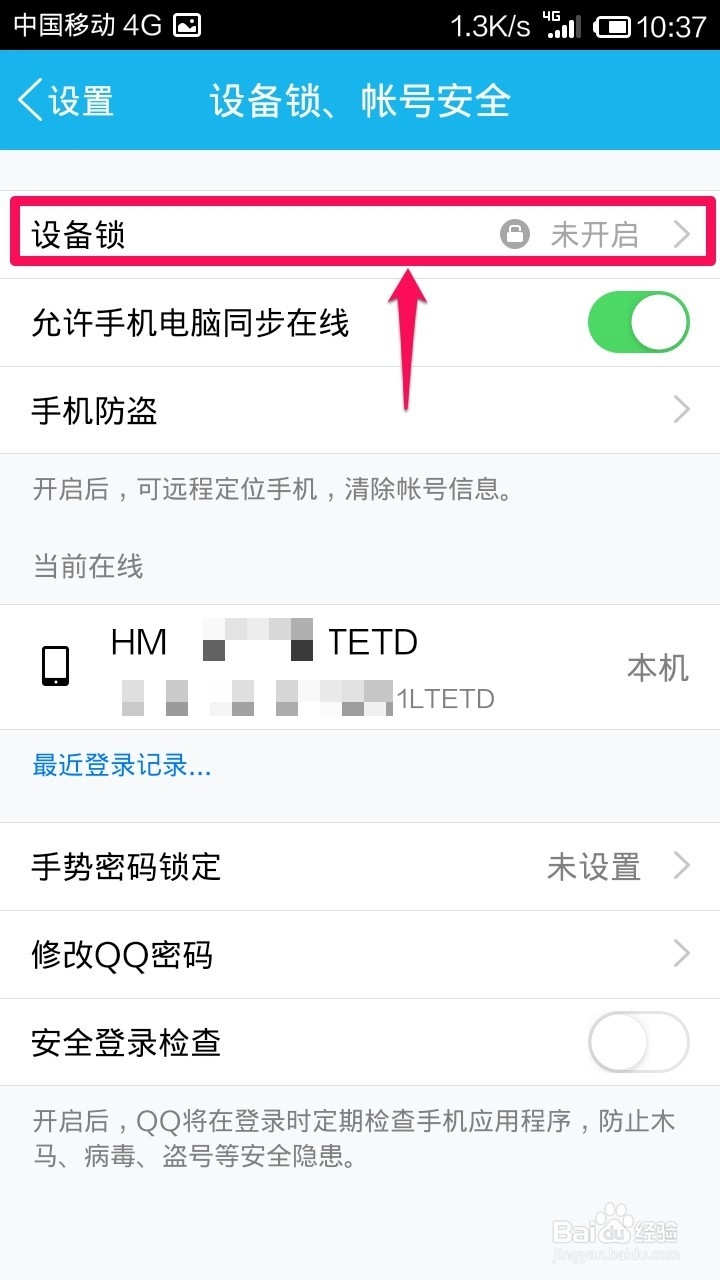Tap the 设备锁 row showing 未开启
This screenshot has height=1280, width=720.
click(x=360, y=233)
